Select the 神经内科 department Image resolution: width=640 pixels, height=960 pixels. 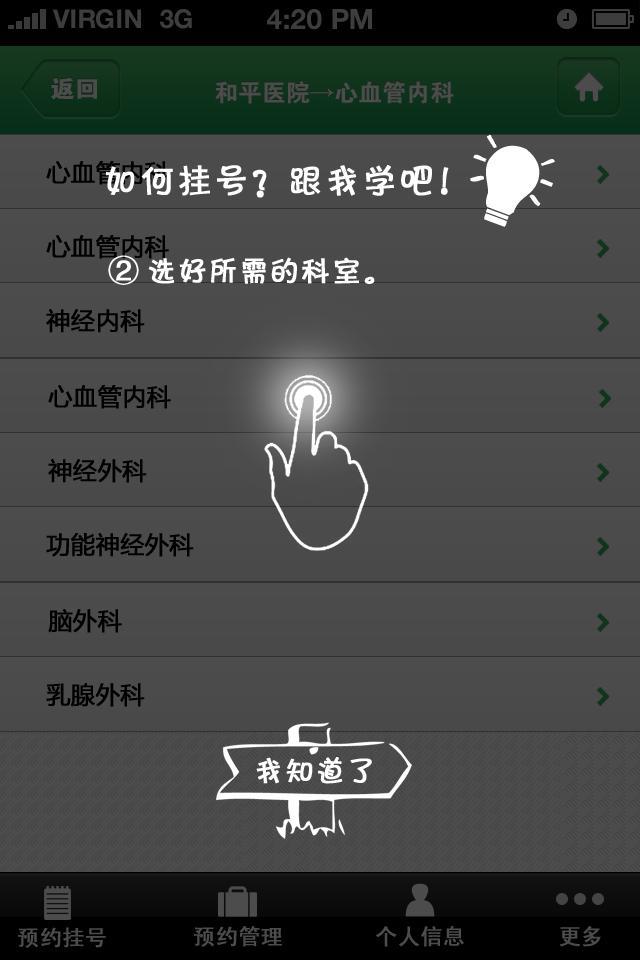point(320,321)
